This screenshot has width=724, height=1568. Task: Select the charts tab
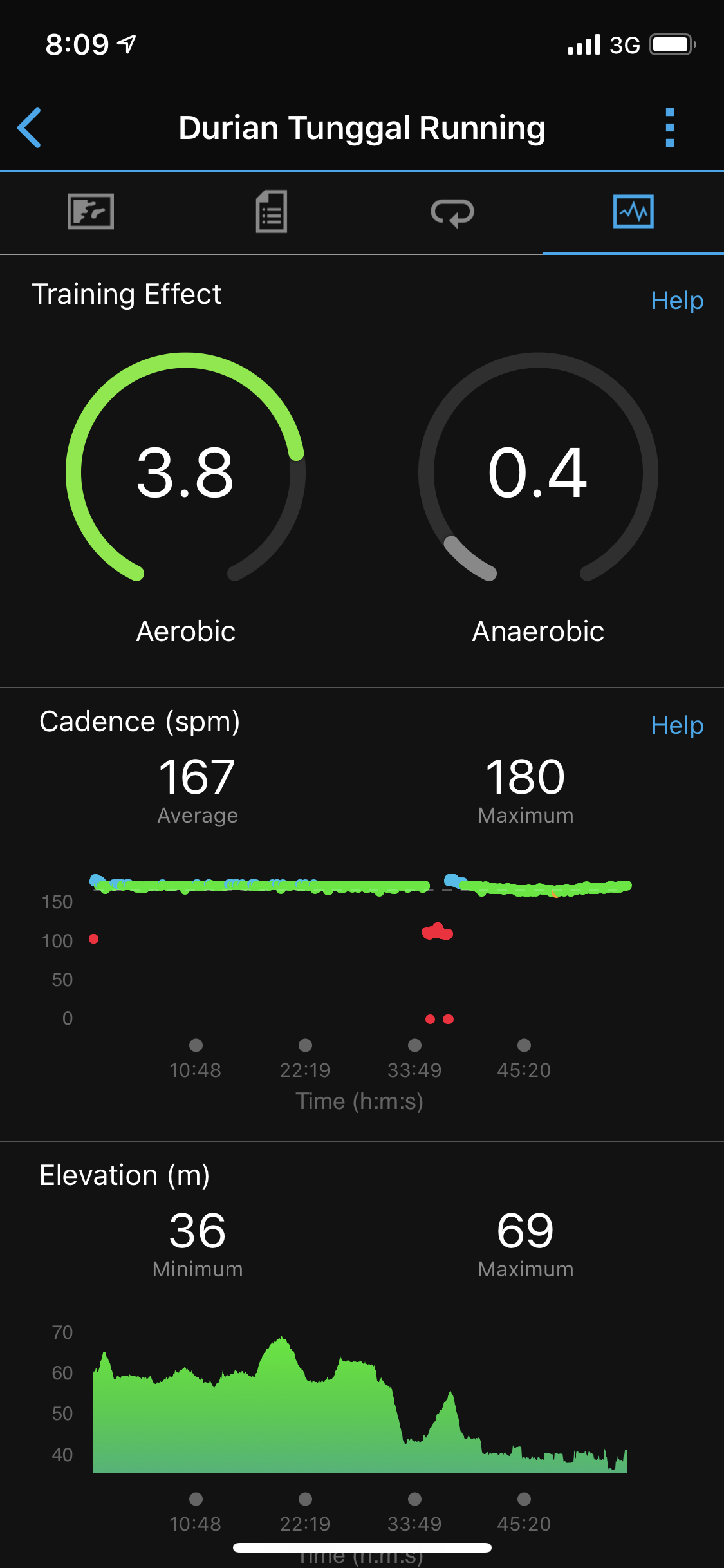633,212
